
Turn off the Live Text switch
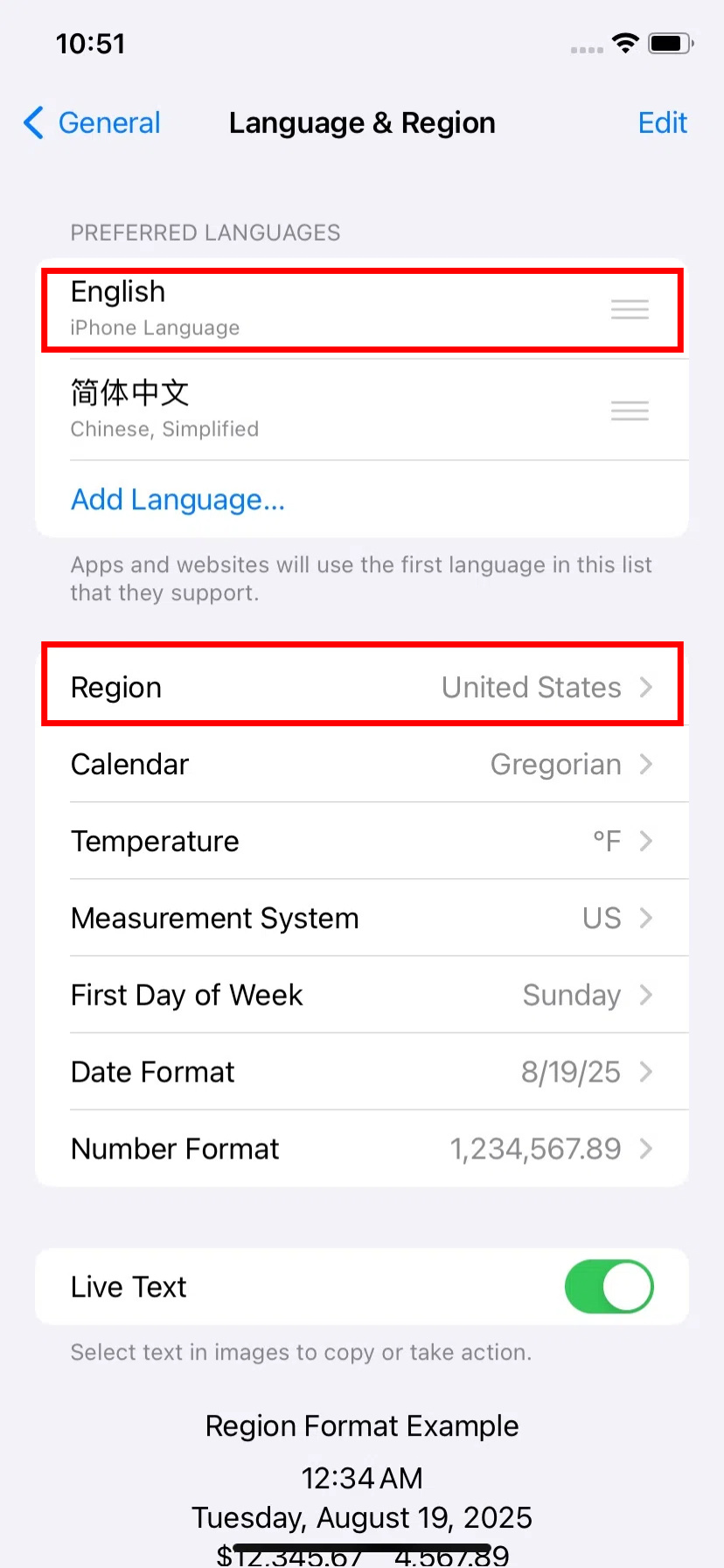click(x=609, y=1287)
